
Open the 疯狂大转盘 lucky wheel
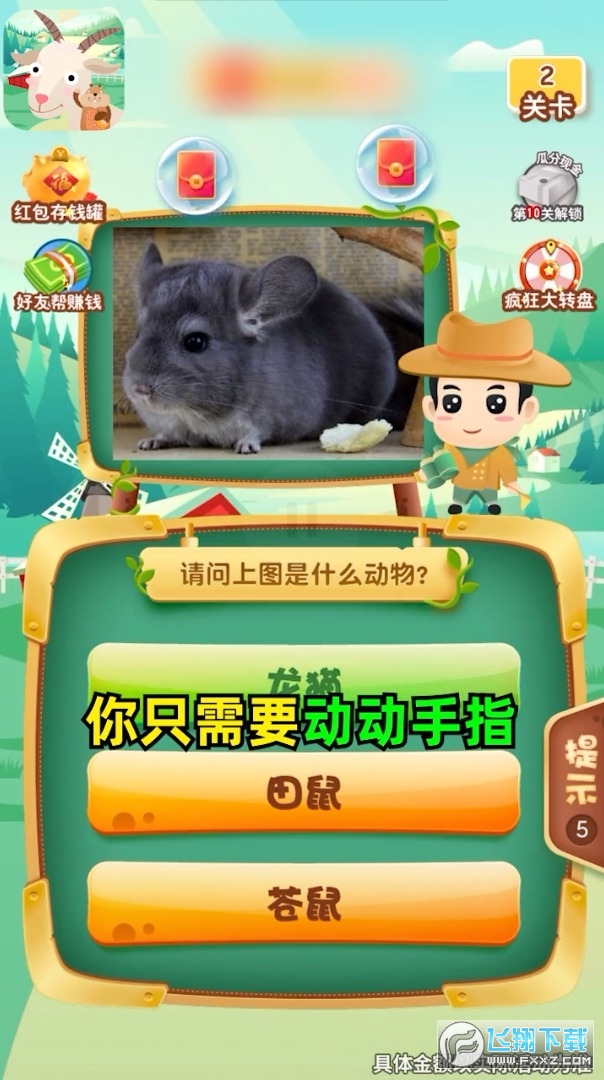click(x=548, y=276)
